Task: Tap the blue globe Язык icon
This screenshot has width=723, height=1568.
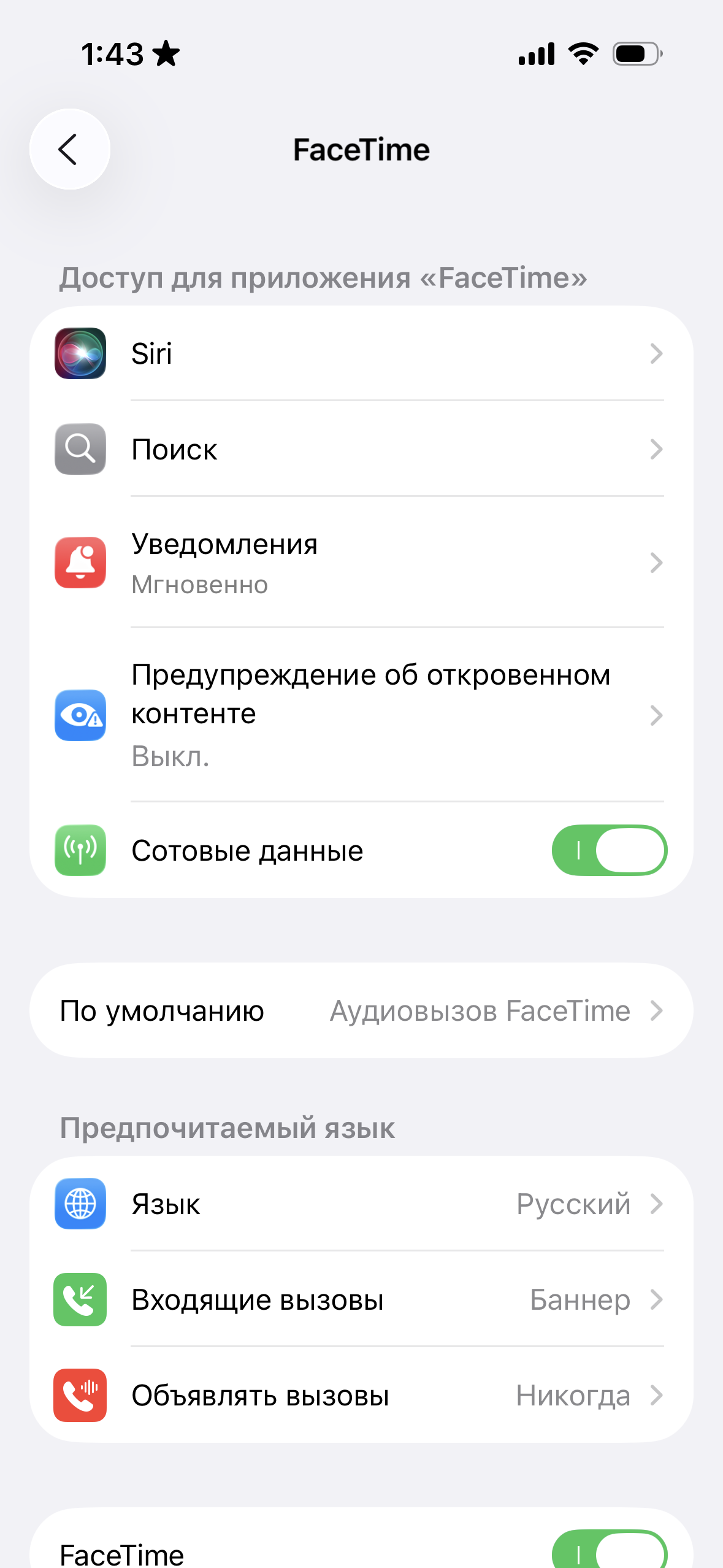Action: [x=80, y=1204]
